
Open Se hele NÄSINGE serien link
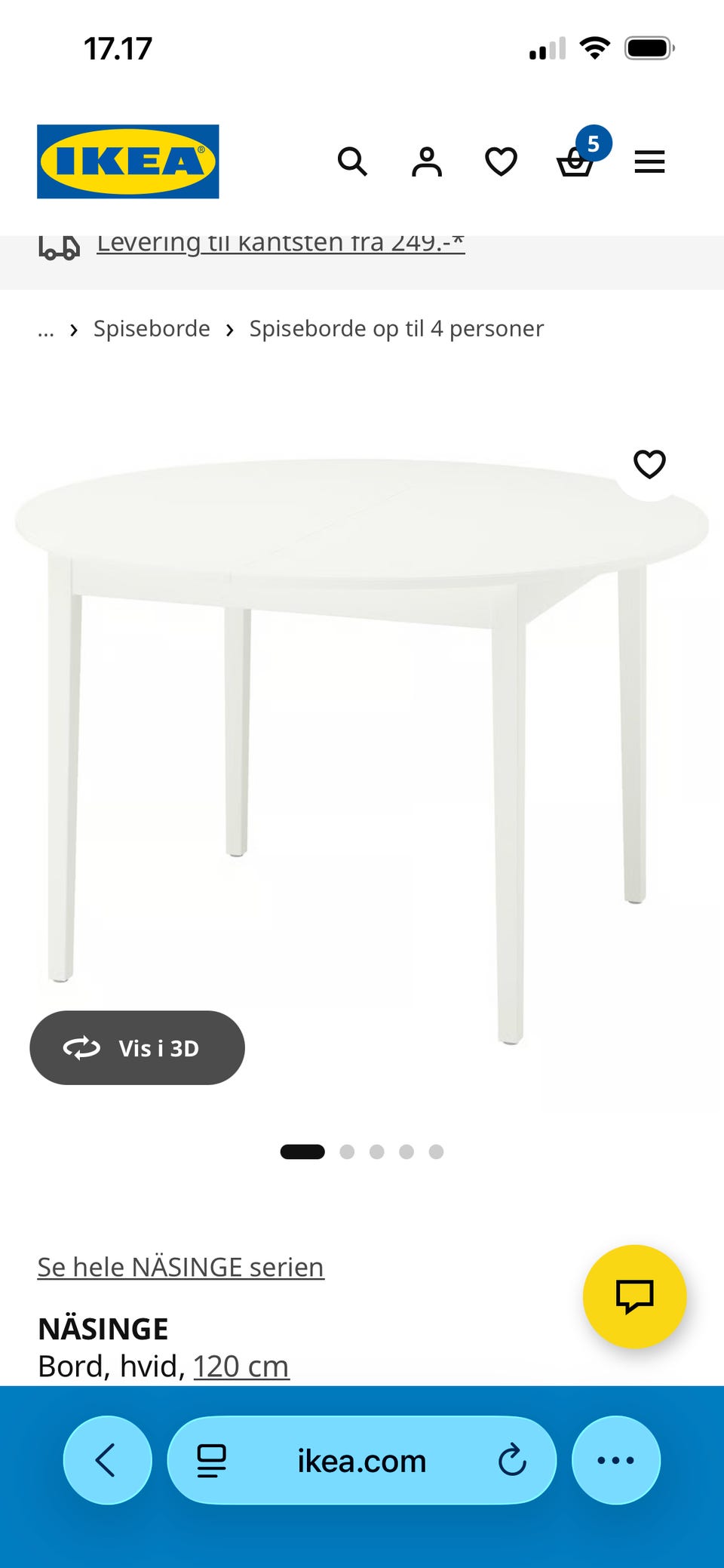click(180, 1267)
